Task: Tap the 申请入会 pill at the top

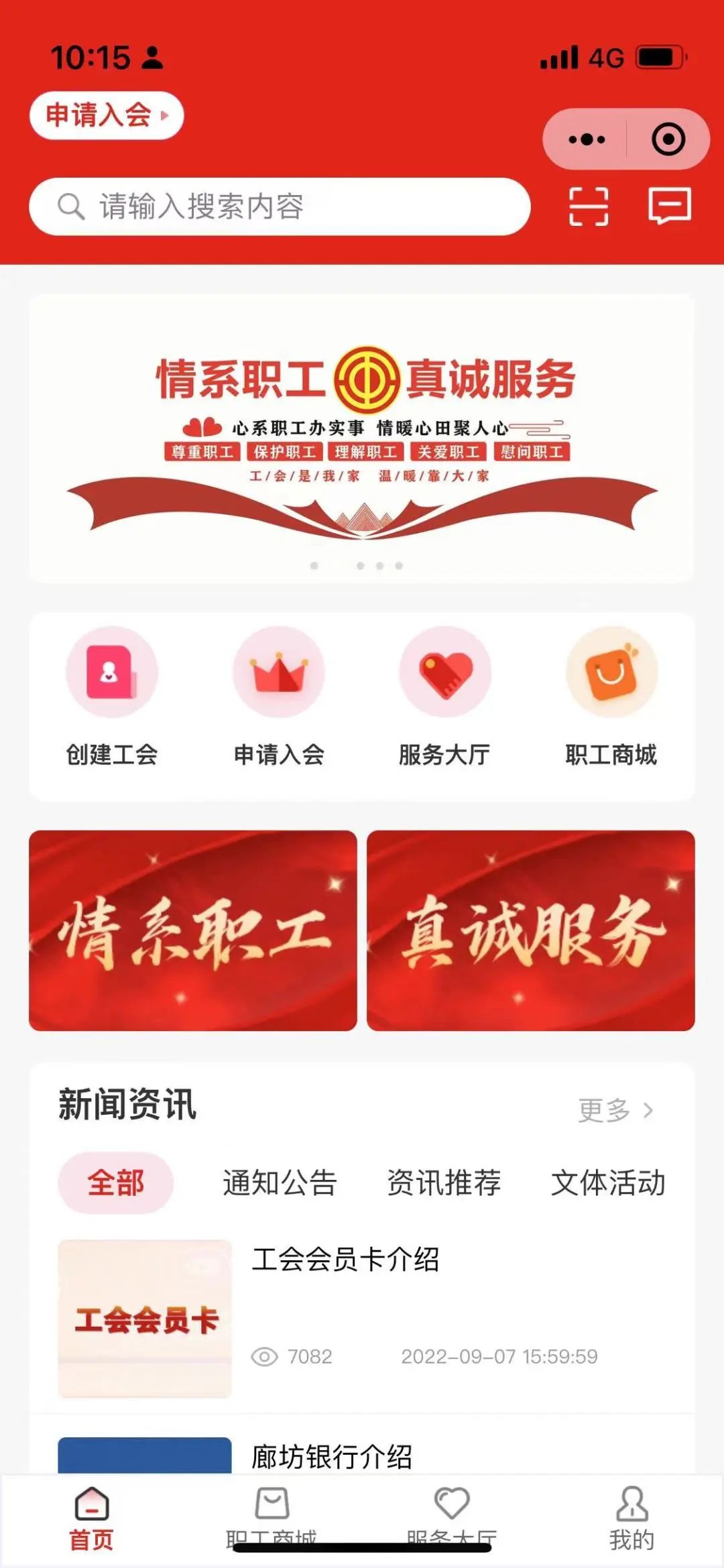Action: (107, 115)
